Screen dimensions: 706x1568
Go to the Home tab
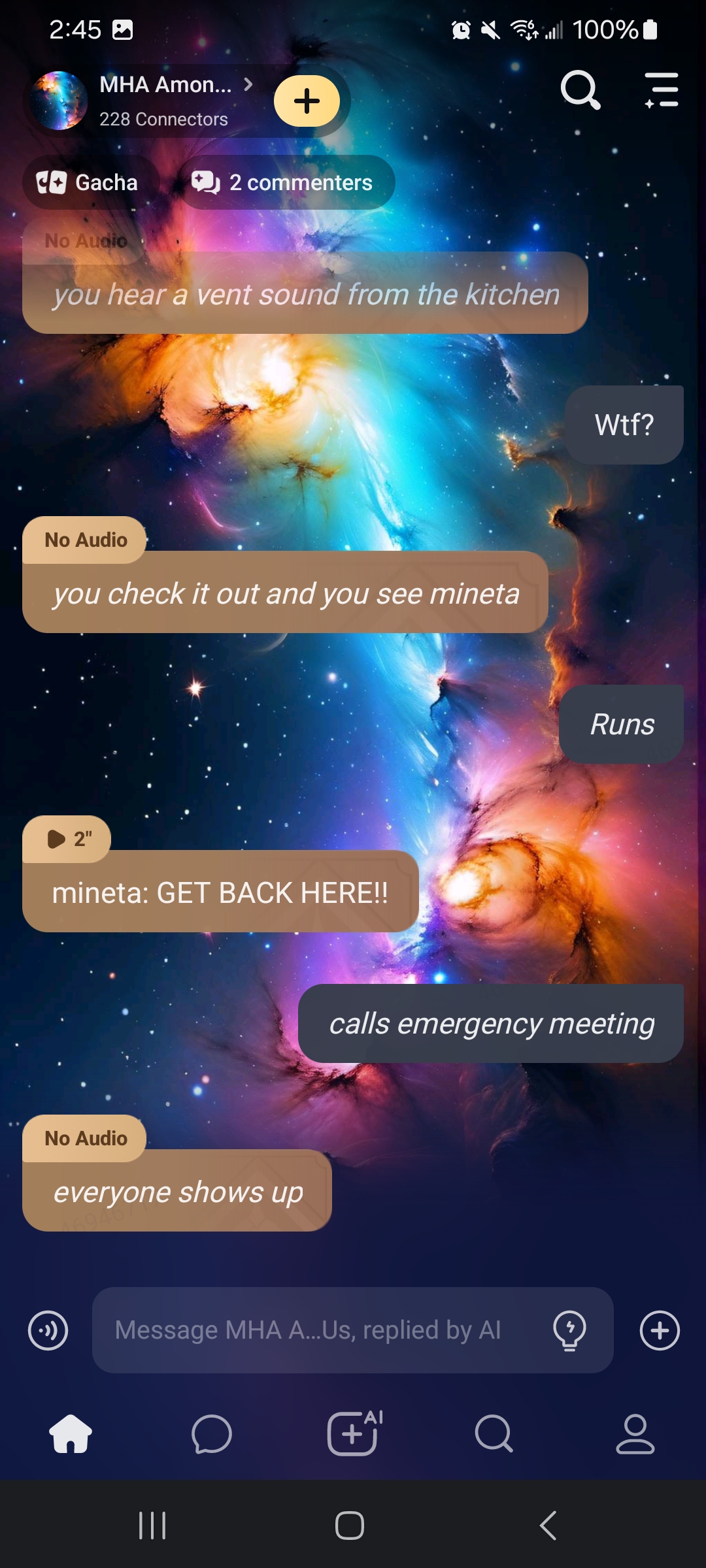pyautogui.click(x=71, y=1434)
